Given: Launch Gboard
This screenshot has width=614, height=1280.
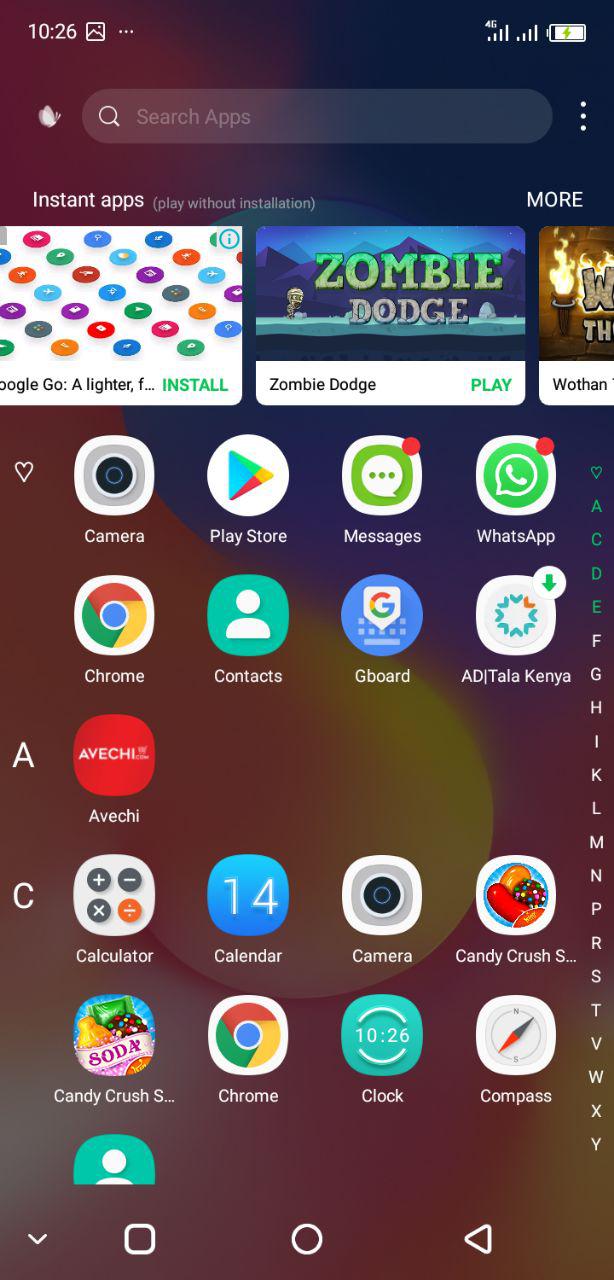Looking at the screenshot, I should coord(382,630).
